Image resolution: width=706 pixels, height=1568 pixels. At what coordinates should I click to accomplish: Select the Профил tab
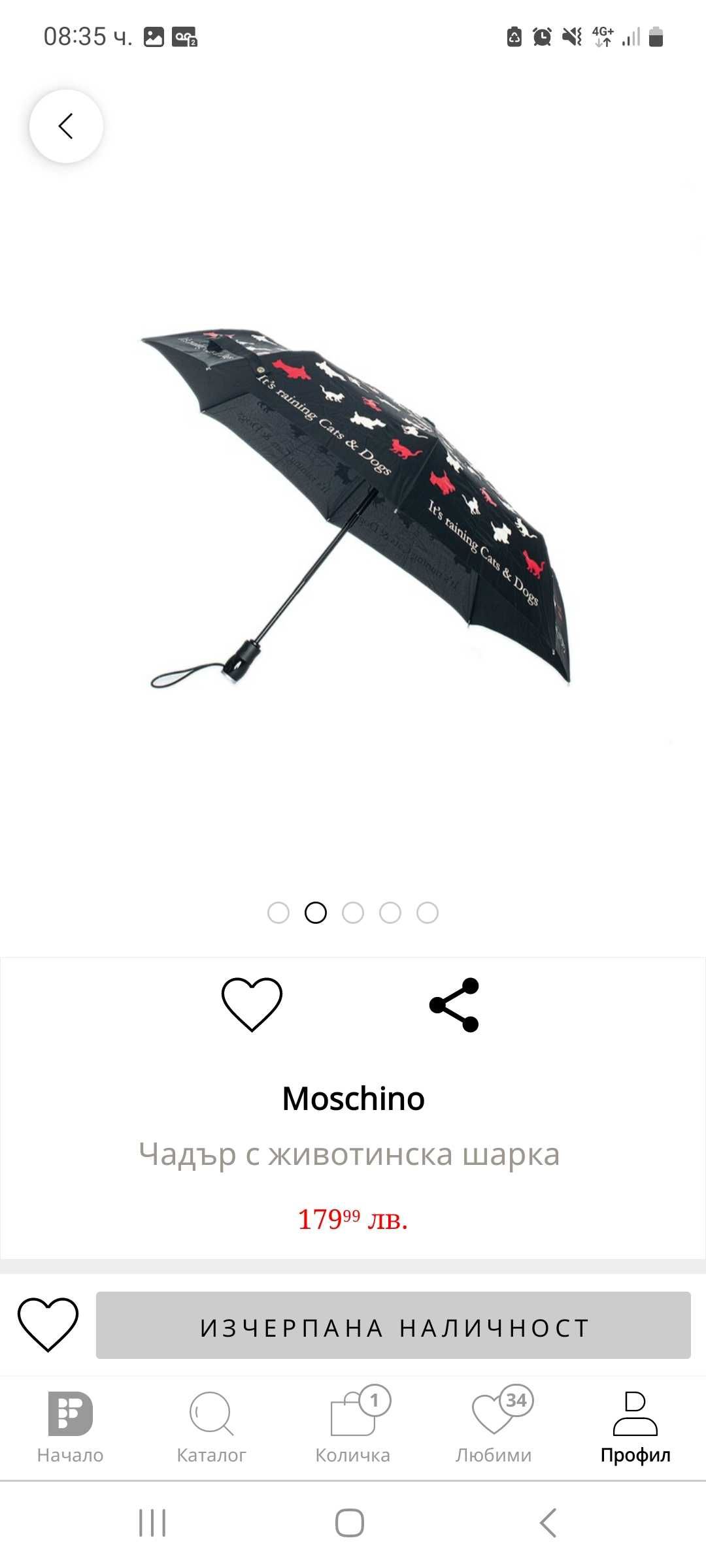point(635,1428)
